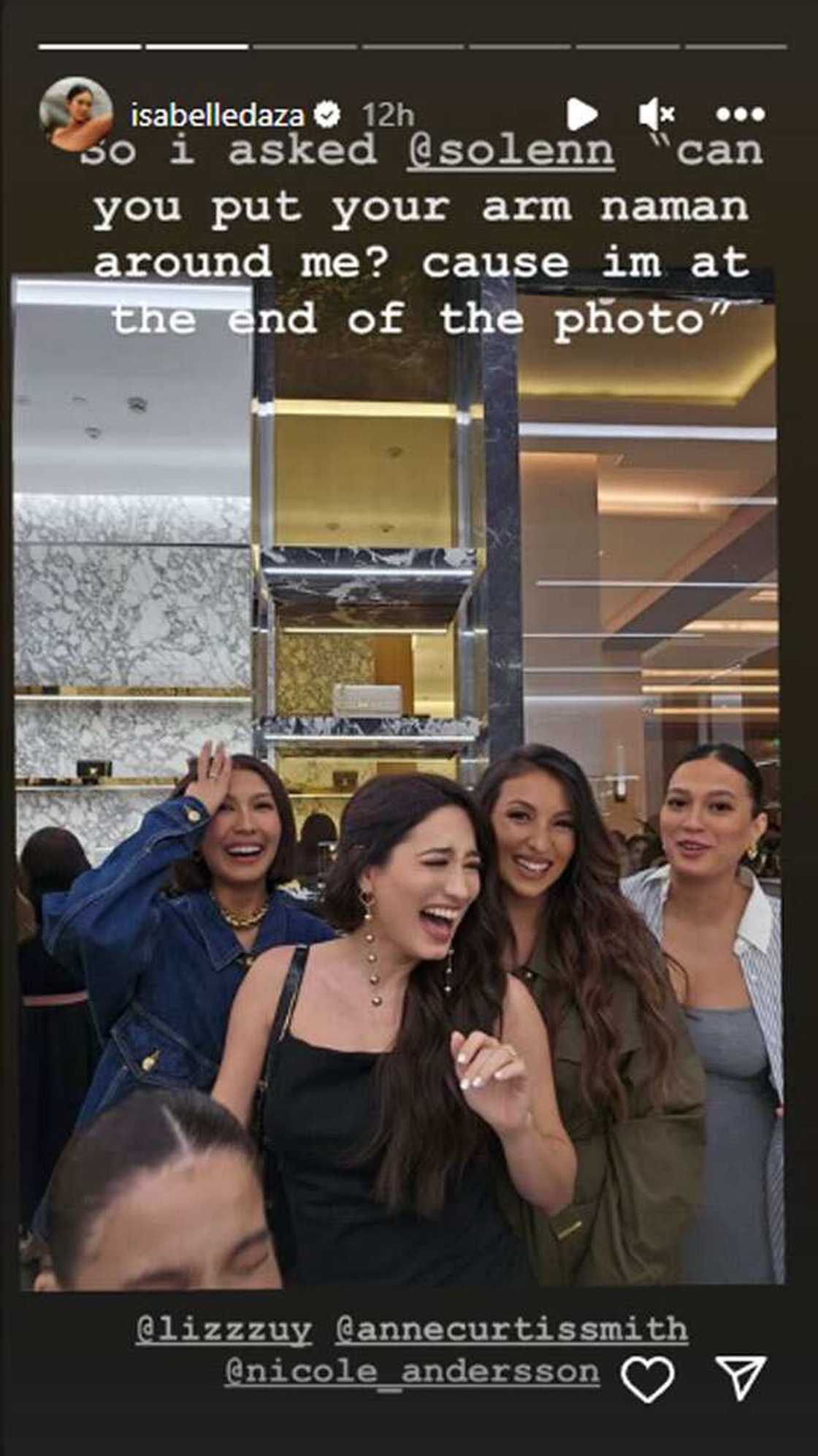
Task: Open the three-dot overflow menu
Action: [x=740, y=115]
